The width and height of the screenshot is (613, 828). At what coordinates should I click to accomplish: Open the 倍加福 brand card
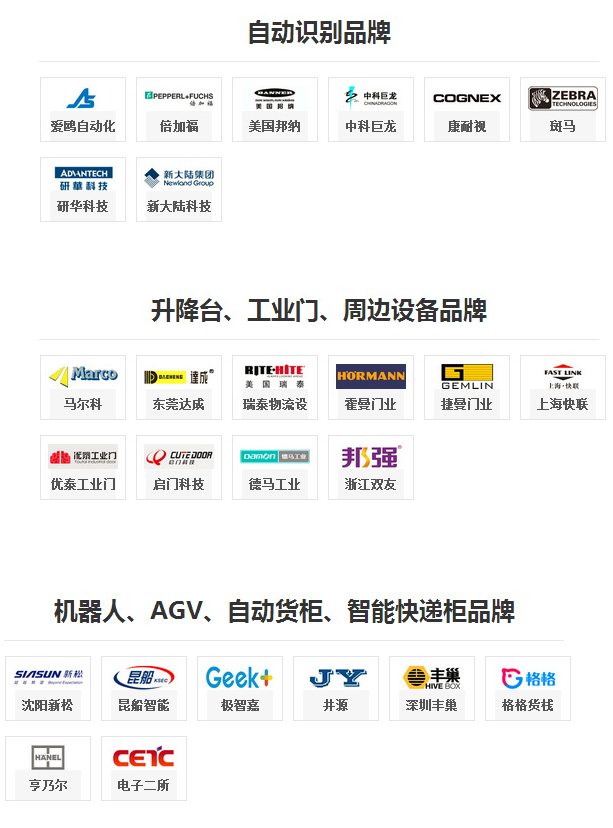pos(179,110)
